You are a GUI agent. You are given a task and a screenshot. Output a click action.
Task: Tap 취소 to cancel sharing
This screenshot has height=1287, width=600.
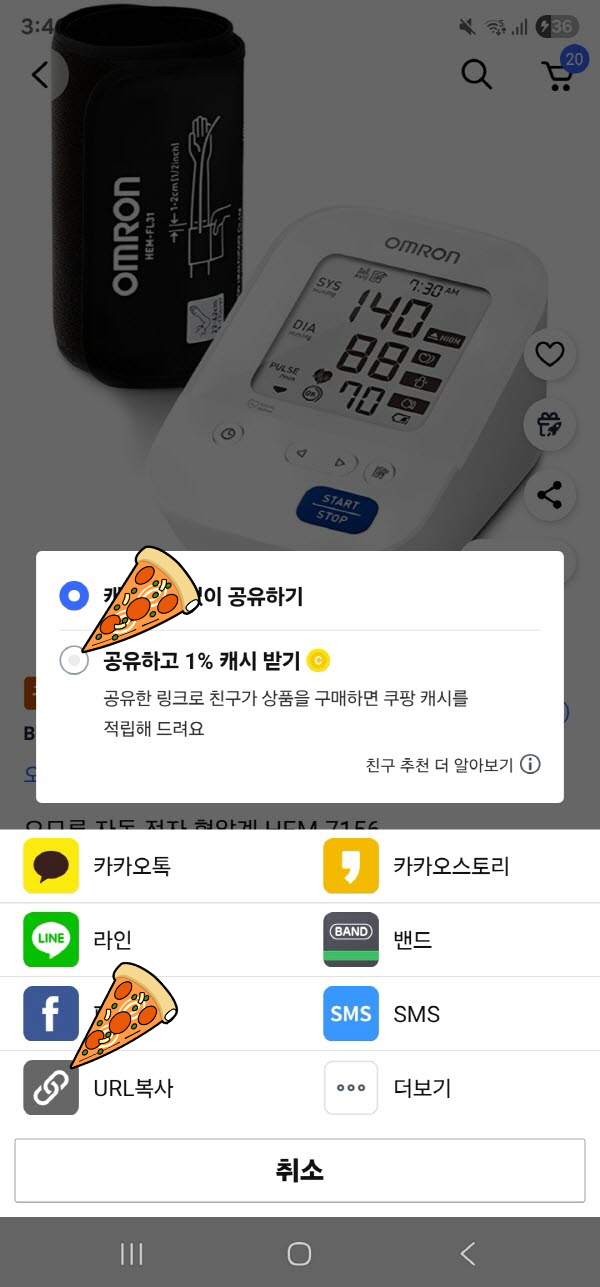(300, 1170)
